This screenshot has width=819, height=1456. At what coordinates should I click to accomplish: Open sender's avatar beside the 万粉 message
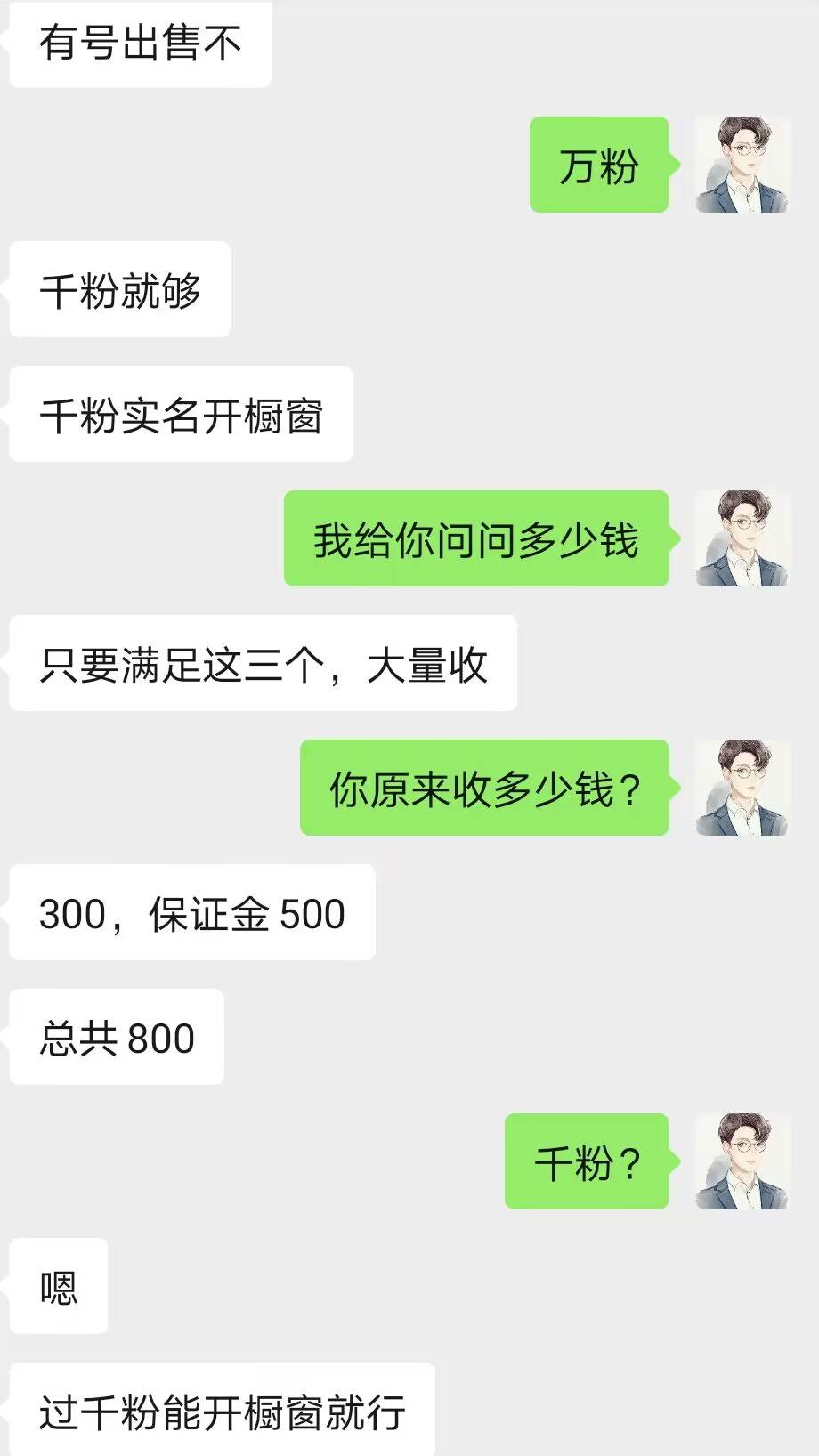point(742,165)
